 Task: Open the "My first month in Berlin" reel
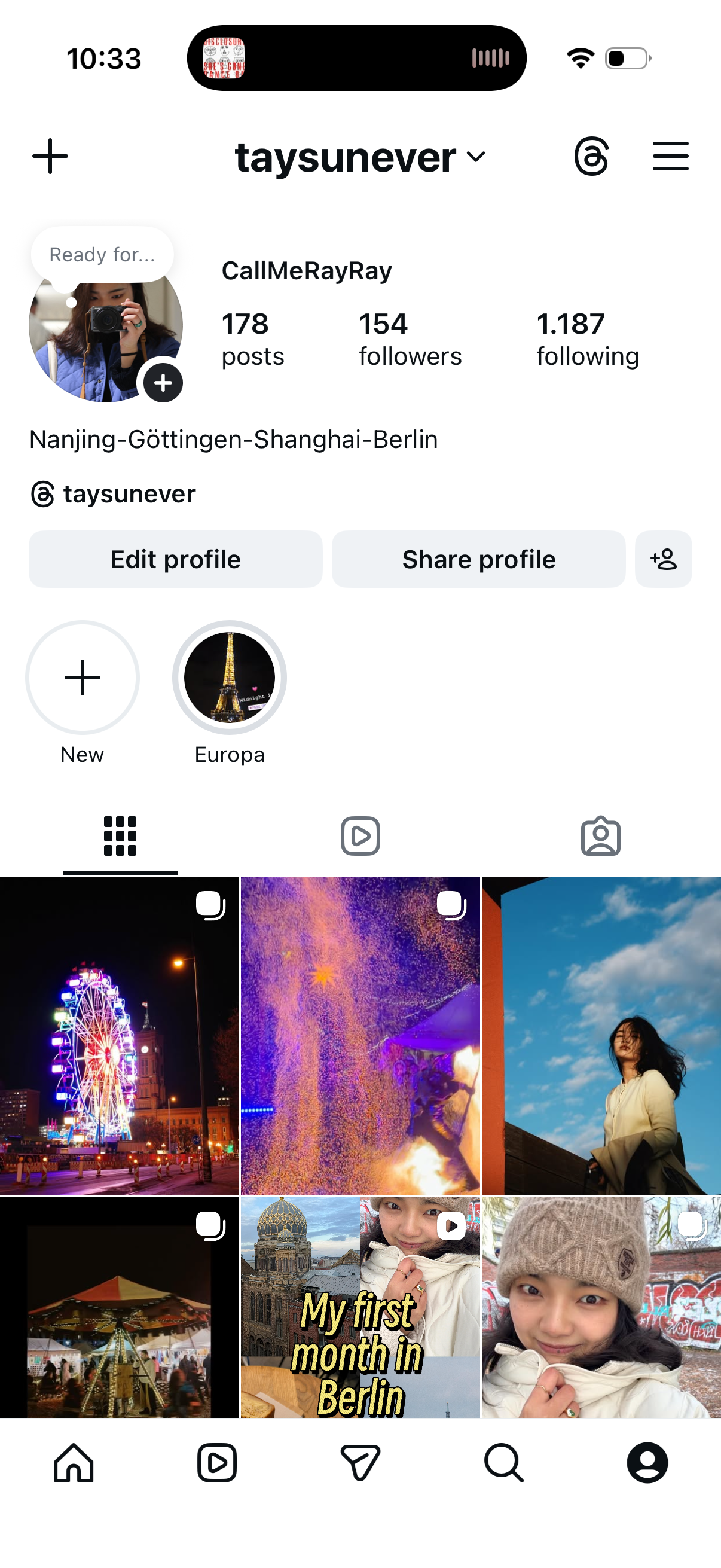click(x=360, y=1307)
